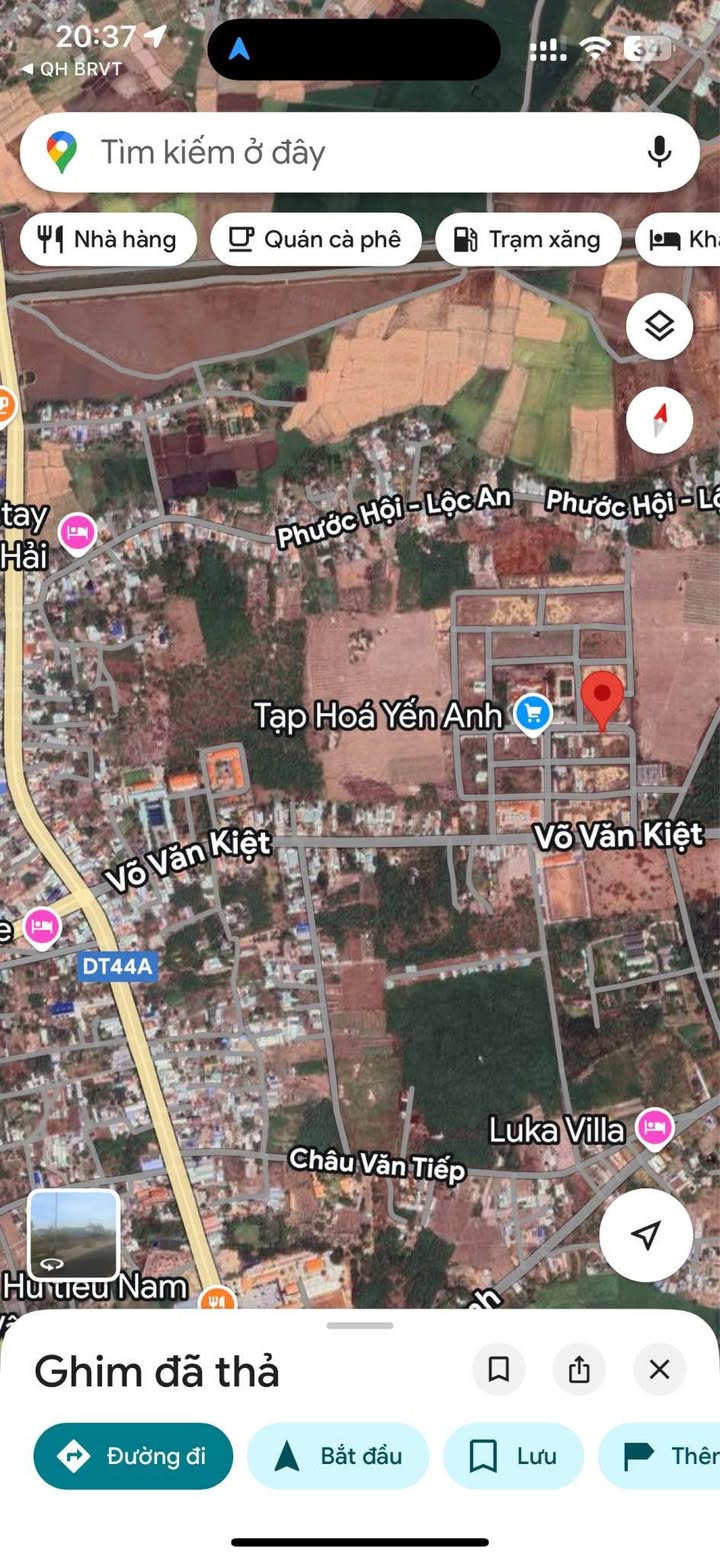720x1560 pixels.
Task: Get directions with Đường đi
Action: 133,1456
